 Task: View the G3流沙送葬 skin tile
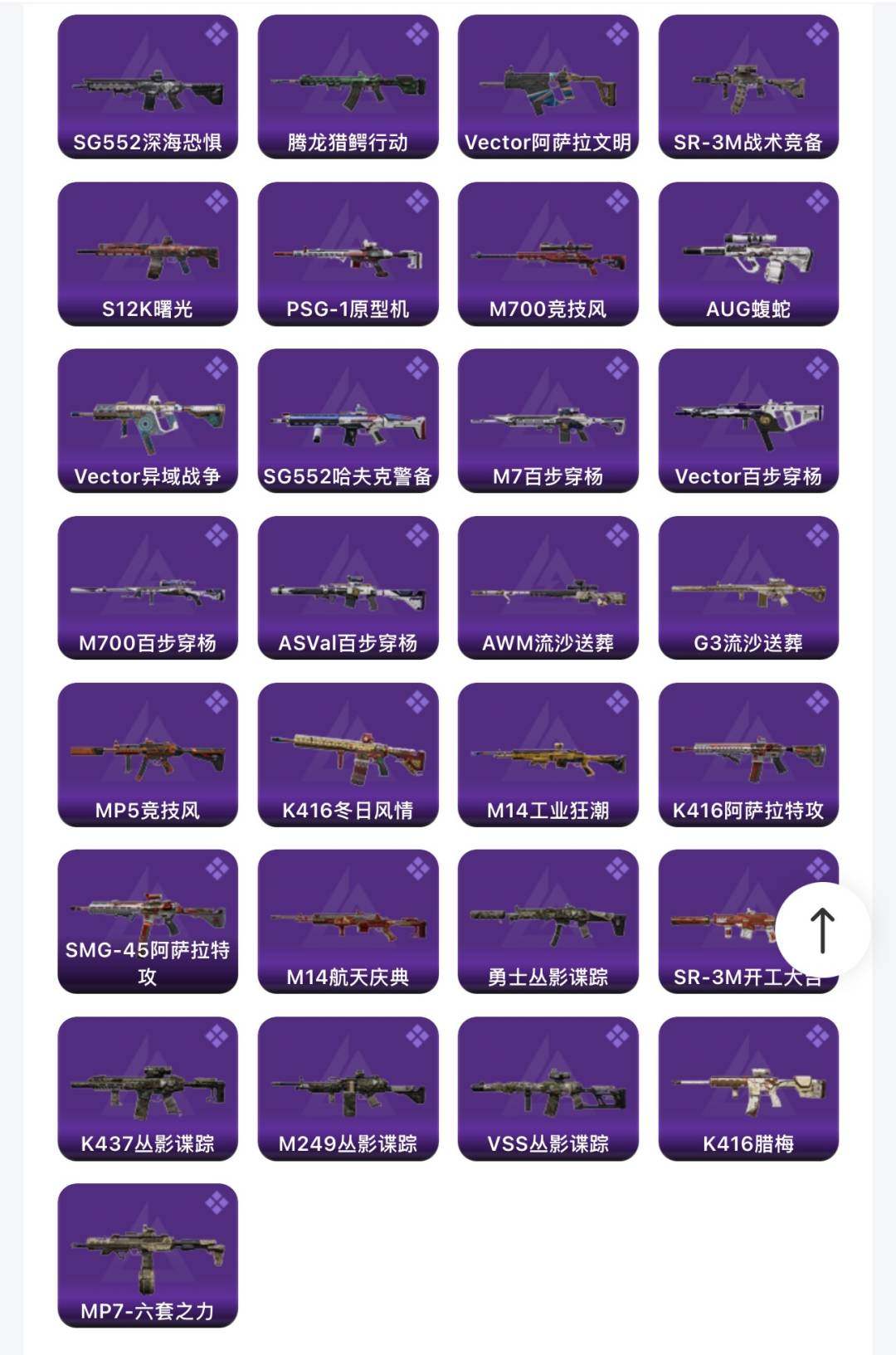point(748,587)
